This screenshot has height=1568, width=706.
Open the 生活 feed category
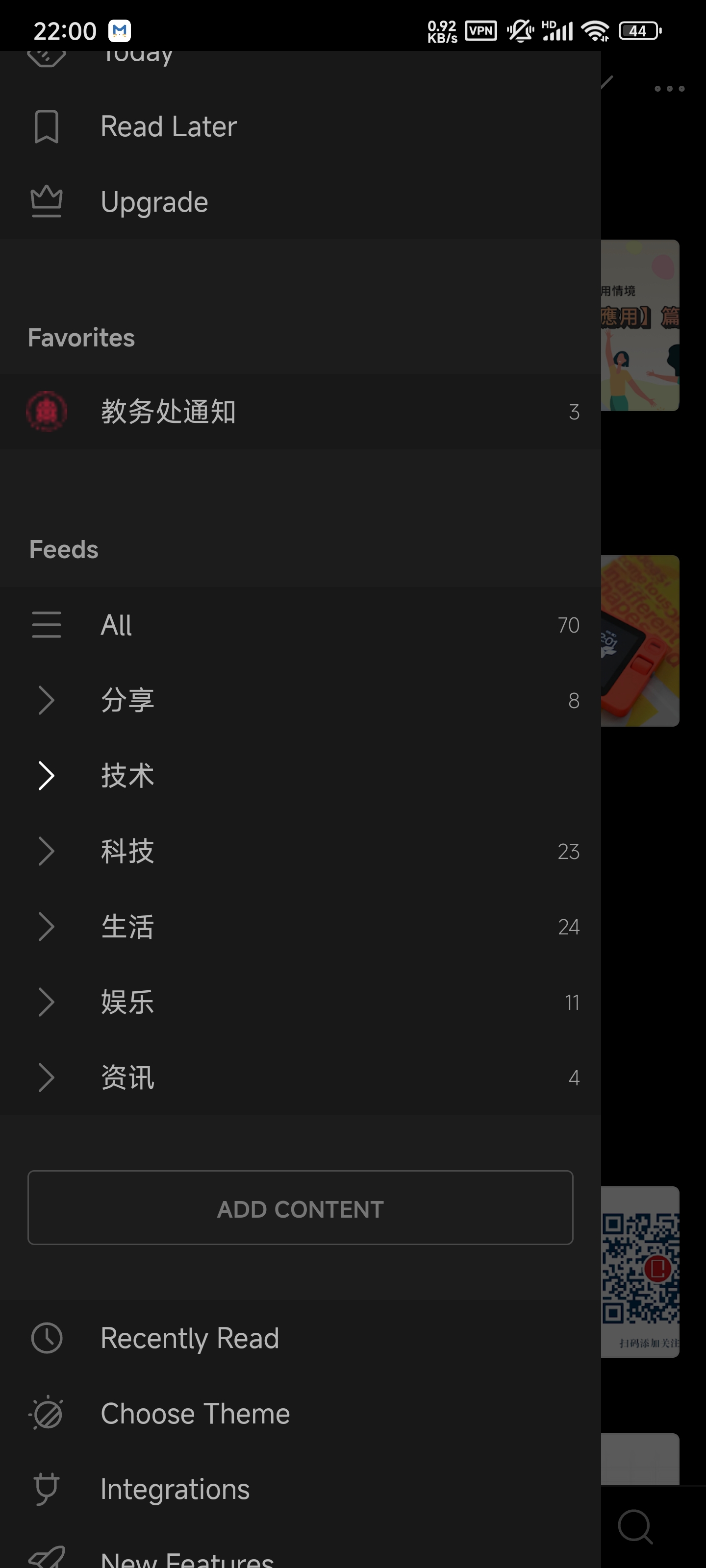tap(127, 927)
